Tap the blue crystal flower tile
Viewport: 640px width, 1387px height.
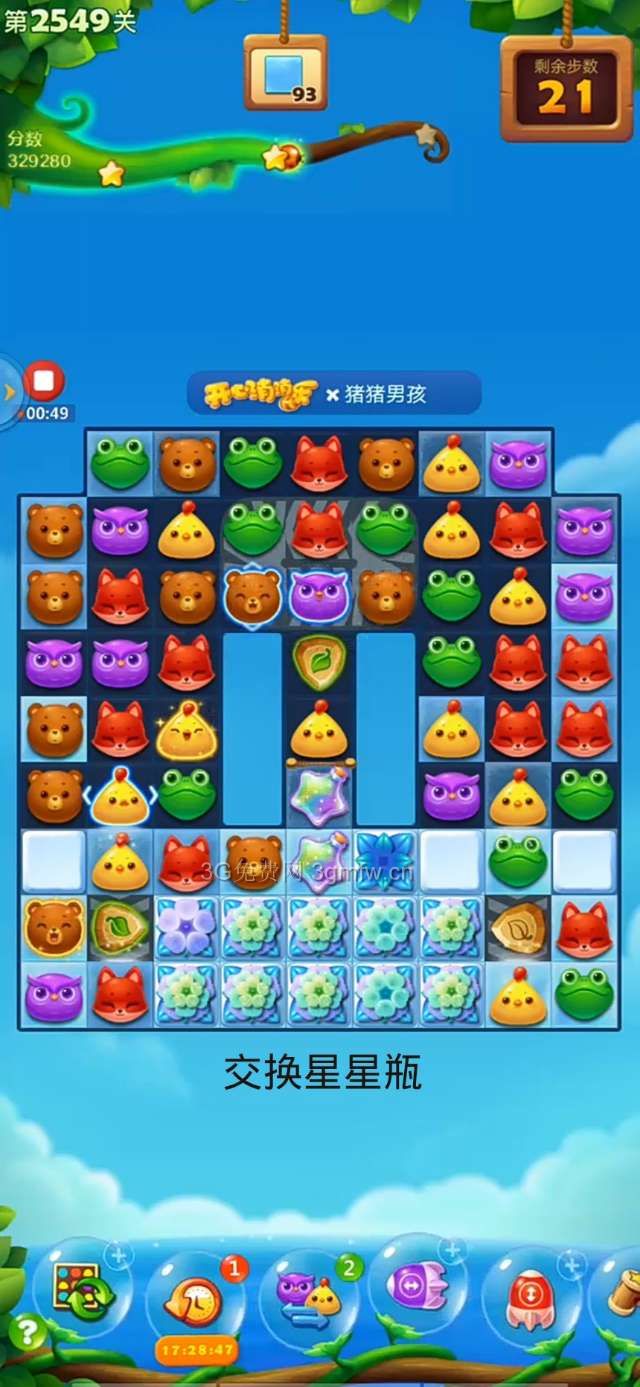pyautogui.click(x=386, y=861)
